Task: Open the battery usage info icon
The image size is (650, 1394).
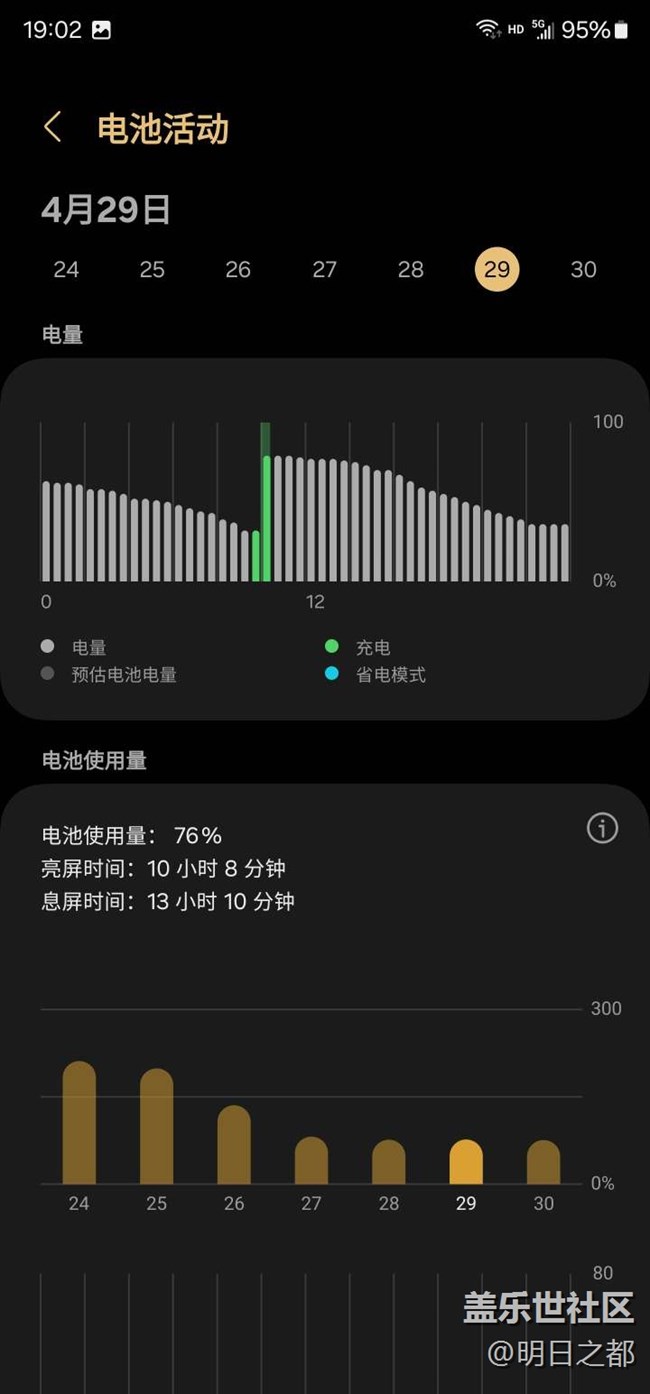Action: (602, 828)
